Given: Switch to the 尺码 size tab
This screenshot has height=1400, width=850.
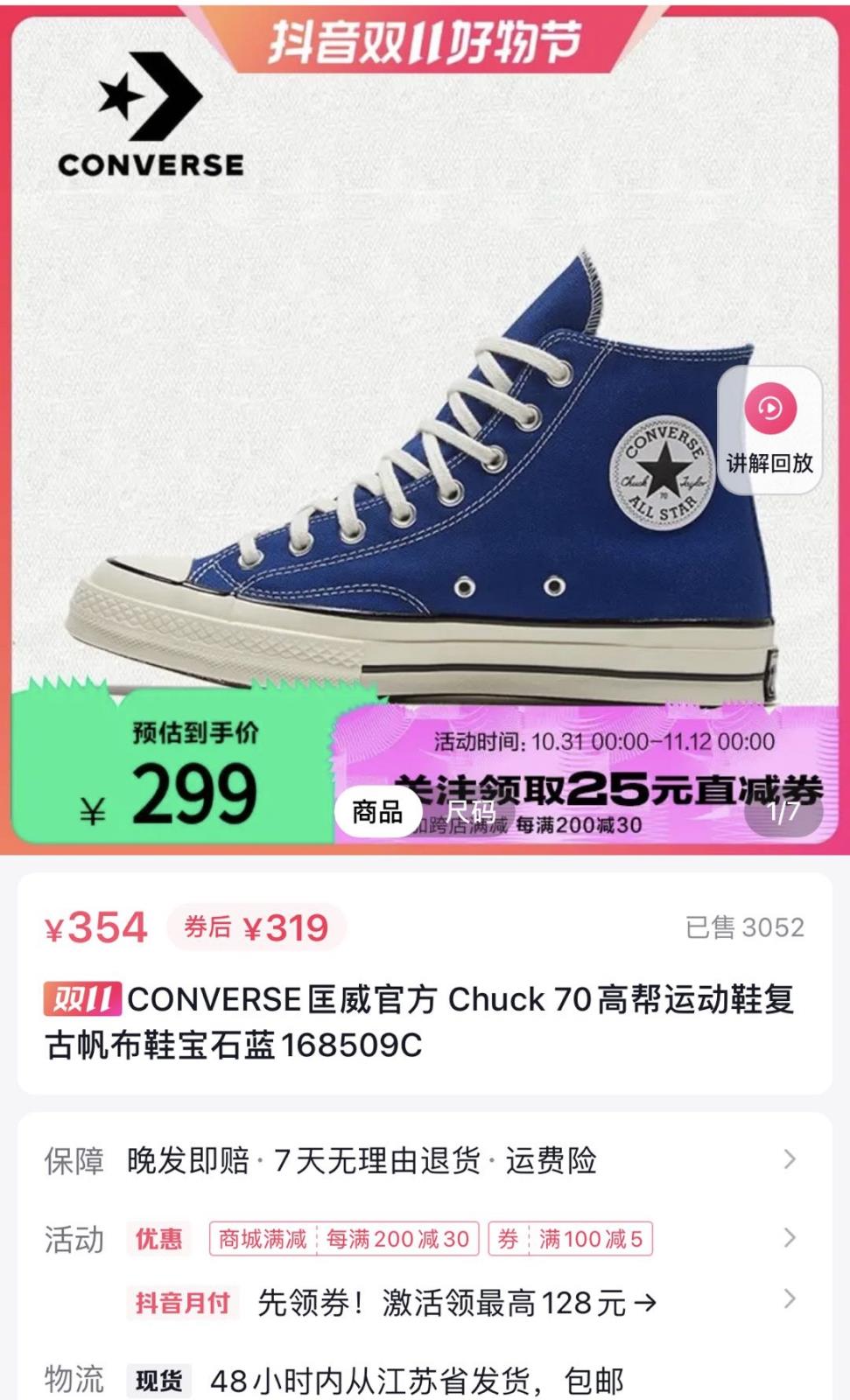Looking at the screenshot, I should pos(471,813).
